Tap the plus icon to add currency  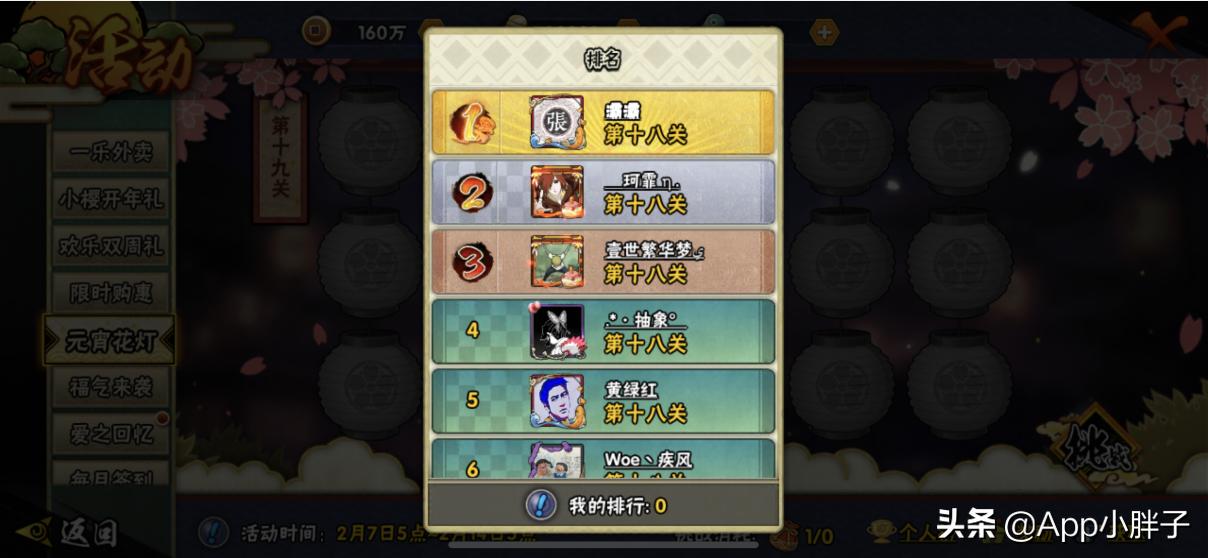coord(823,32)
